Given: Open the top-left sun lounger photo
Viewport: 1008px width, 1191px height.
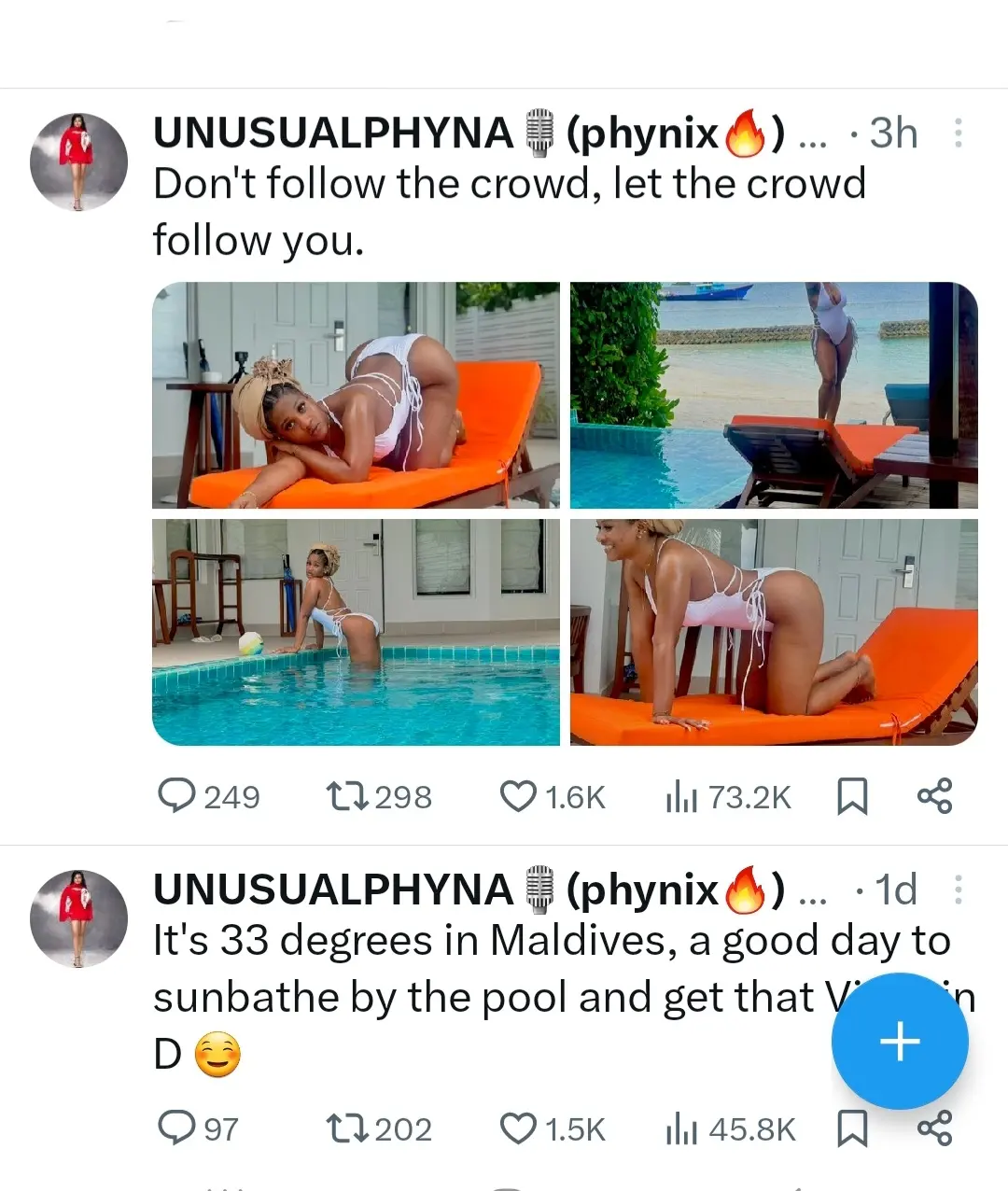Looking at the screenshot, I should (356, 395).
